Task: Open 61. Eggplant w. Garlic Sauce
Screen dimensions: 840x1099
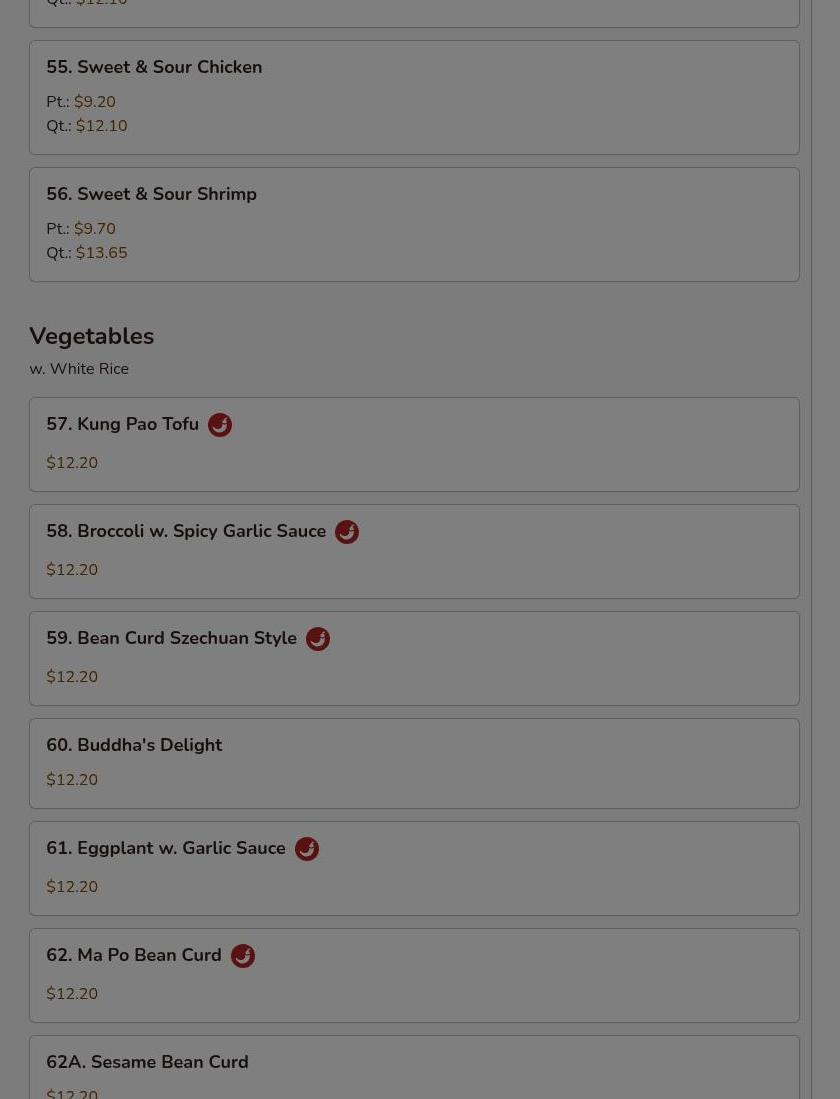Action: (414, 868)
